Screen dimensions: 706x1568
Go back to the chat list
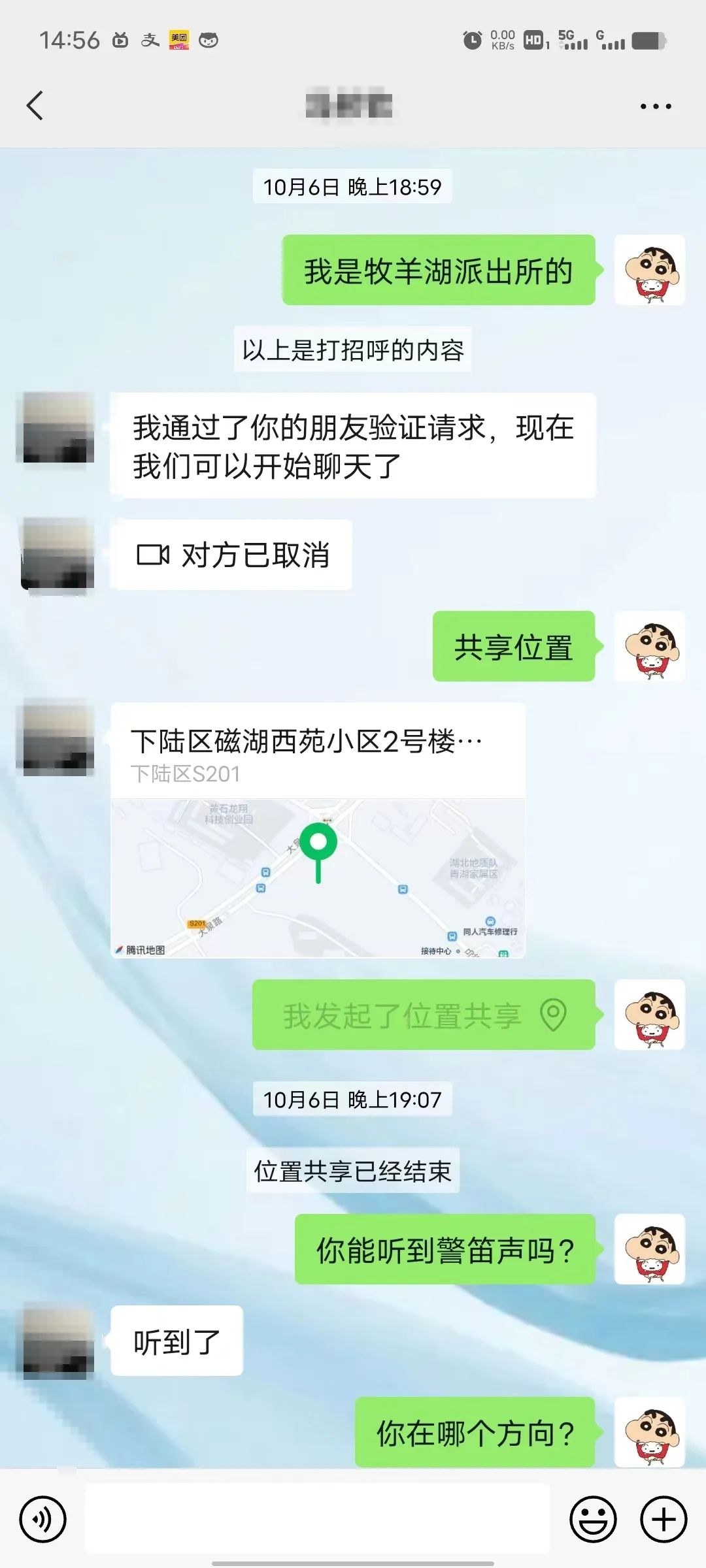click(35, 106)
